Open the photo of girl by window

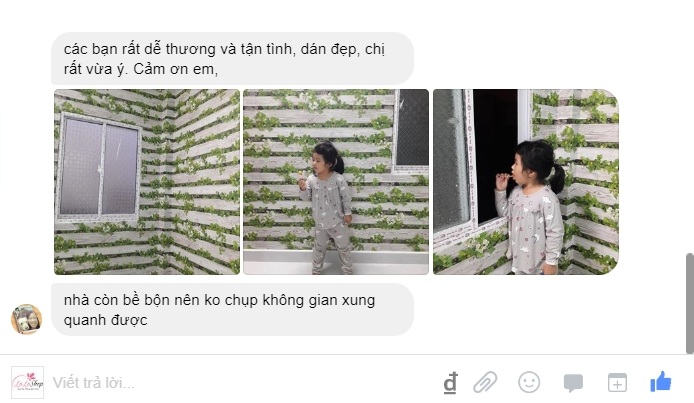525,182
